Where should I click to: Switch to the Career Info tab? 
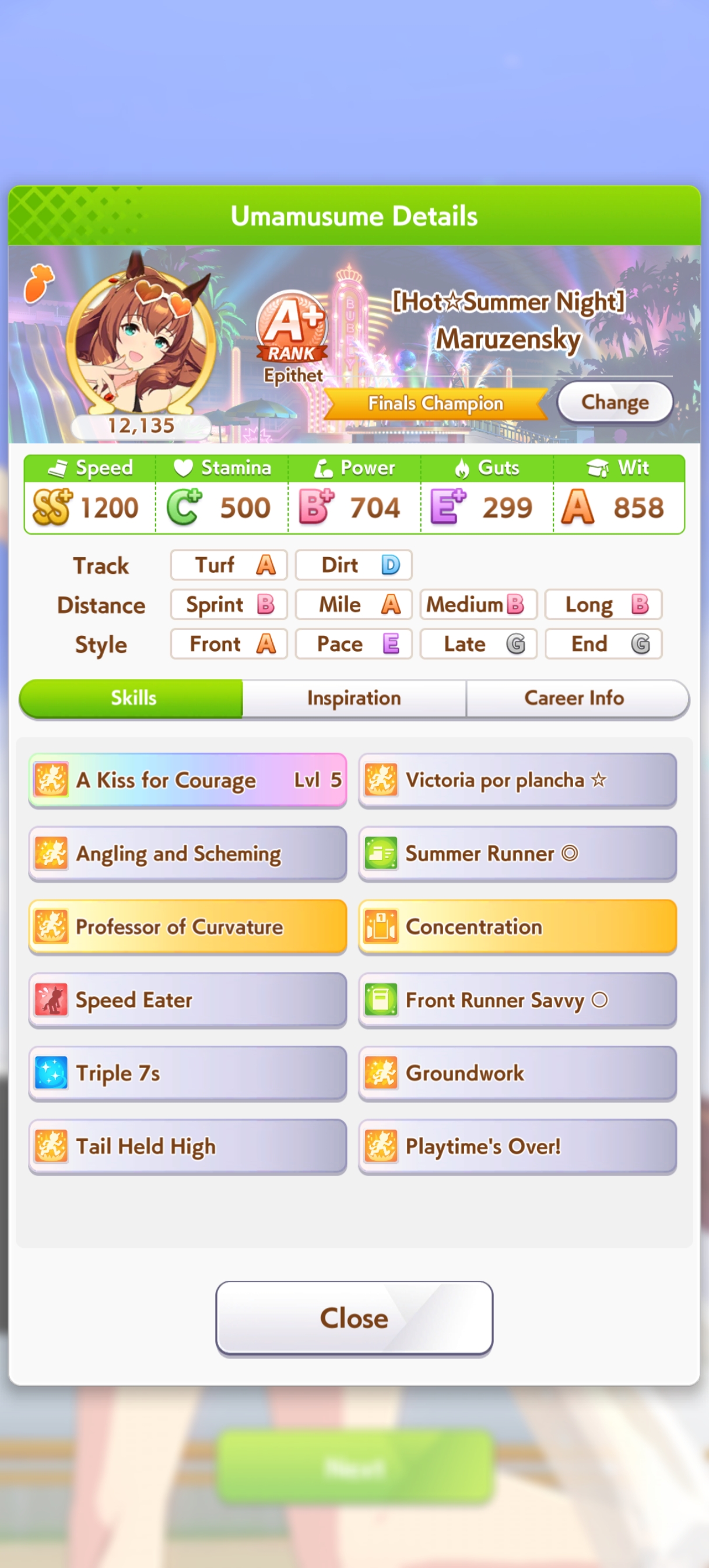coord(574,698)
